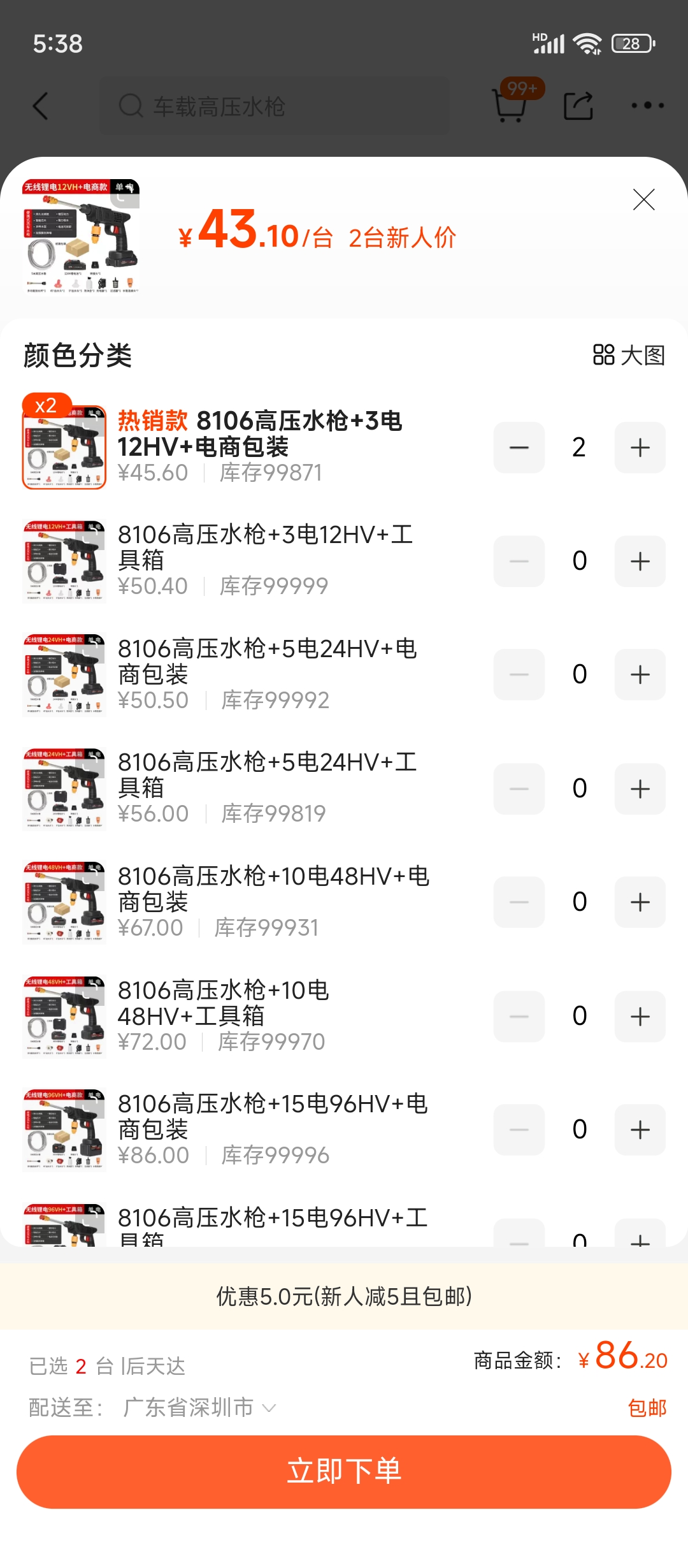Tap 立即下单 to place the order
This screenshot has width=688, height=1568.
click(x=344, y=1471)
